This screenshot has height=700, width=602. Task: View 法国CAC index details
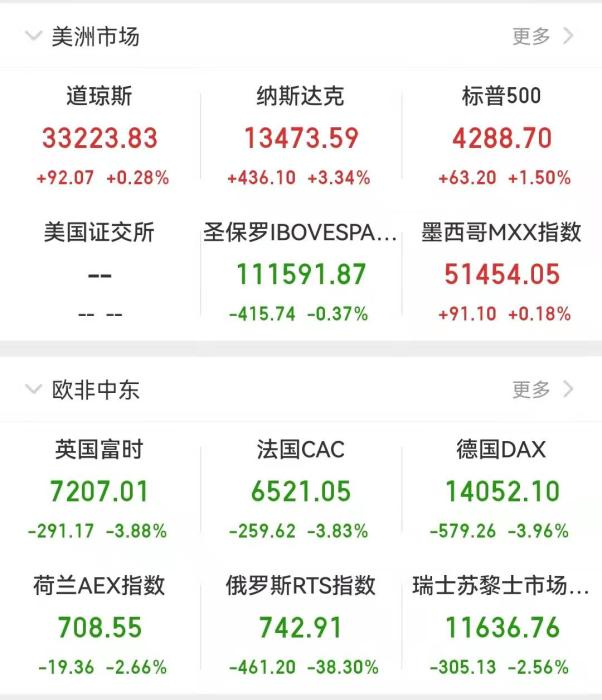click(300, 490)
